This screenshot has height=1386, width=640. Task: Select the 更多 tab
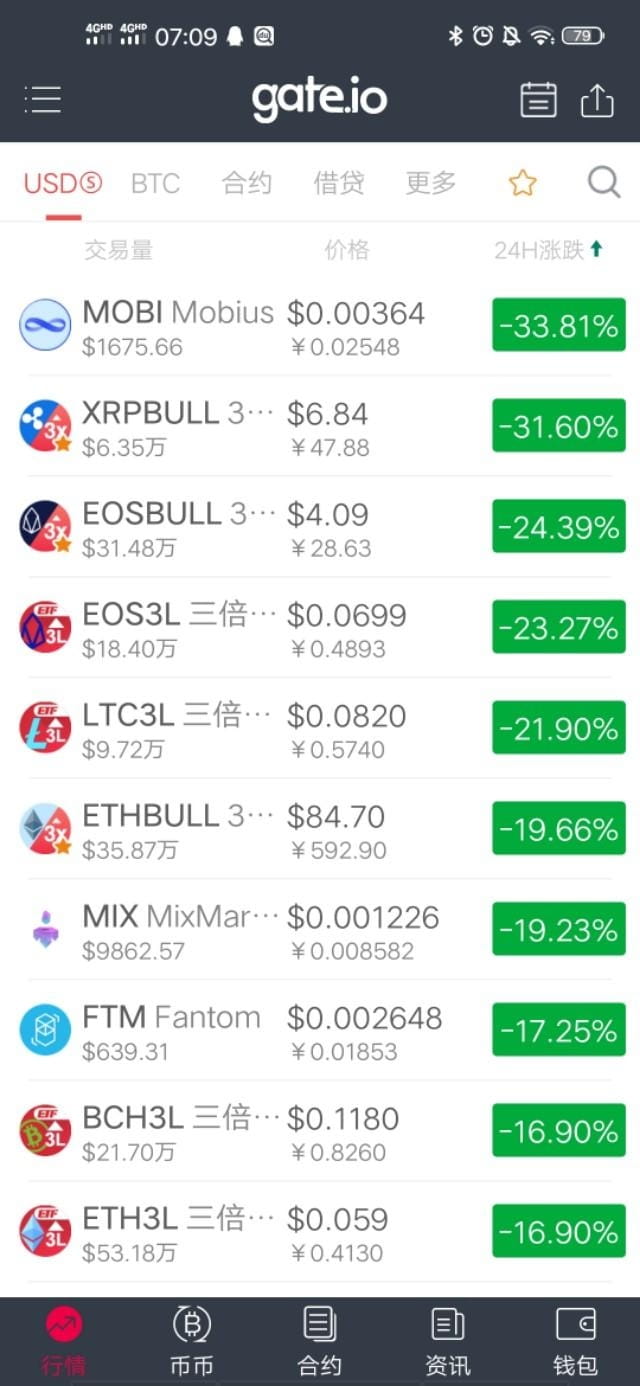click(x=431, y=183)
